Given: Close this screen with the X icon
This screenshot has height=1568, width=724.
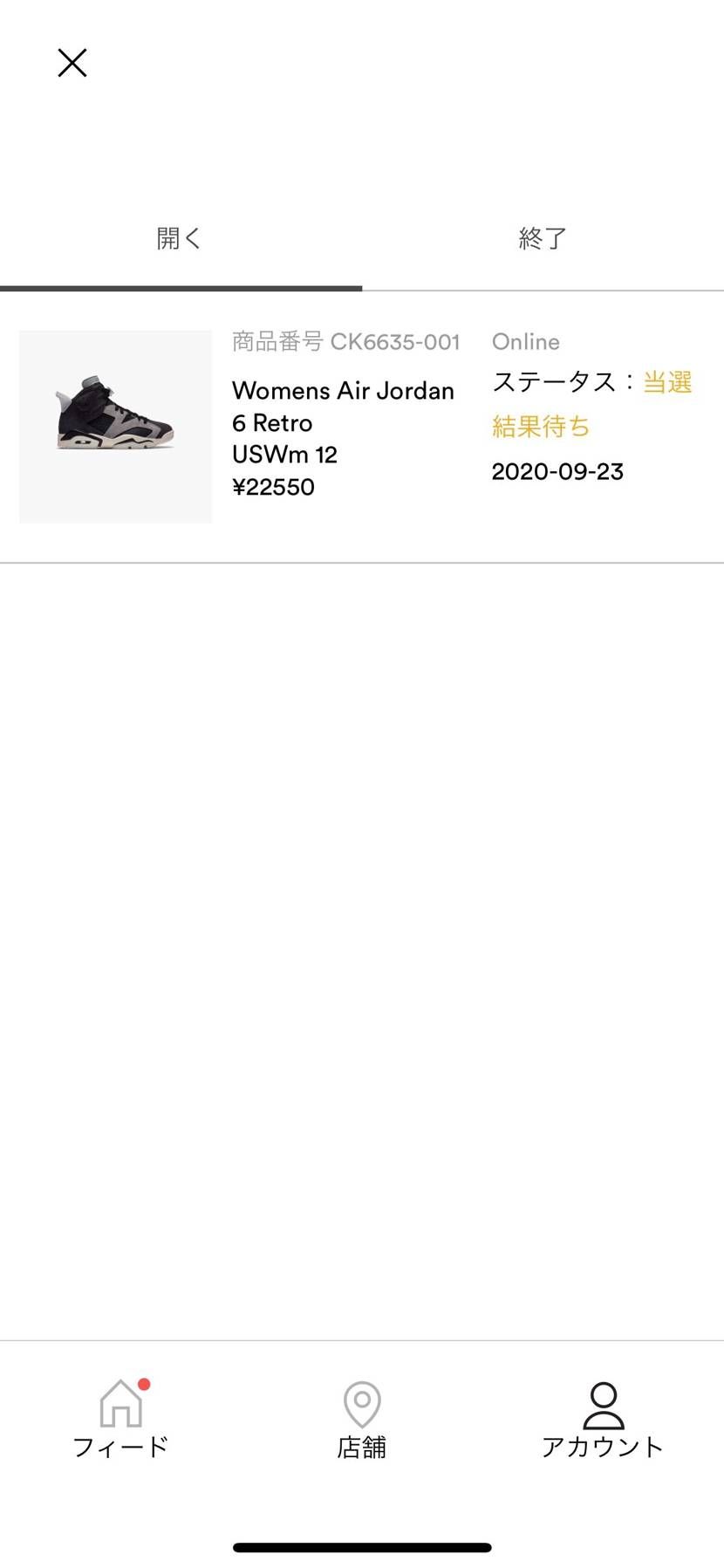Looking at the screenshot, I should click(x=72, y=63).
